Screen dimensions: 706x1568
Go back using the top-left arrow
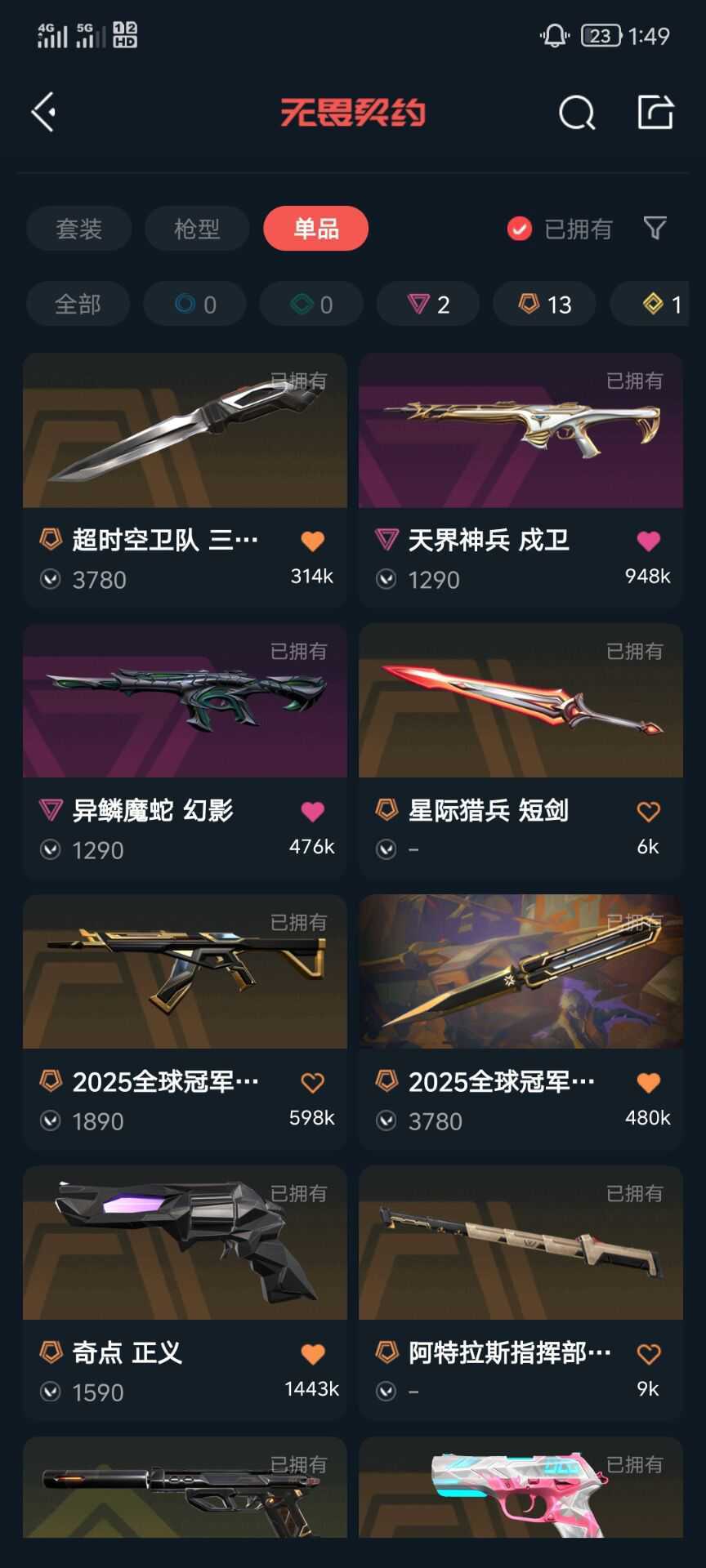(x=44, y=112)
